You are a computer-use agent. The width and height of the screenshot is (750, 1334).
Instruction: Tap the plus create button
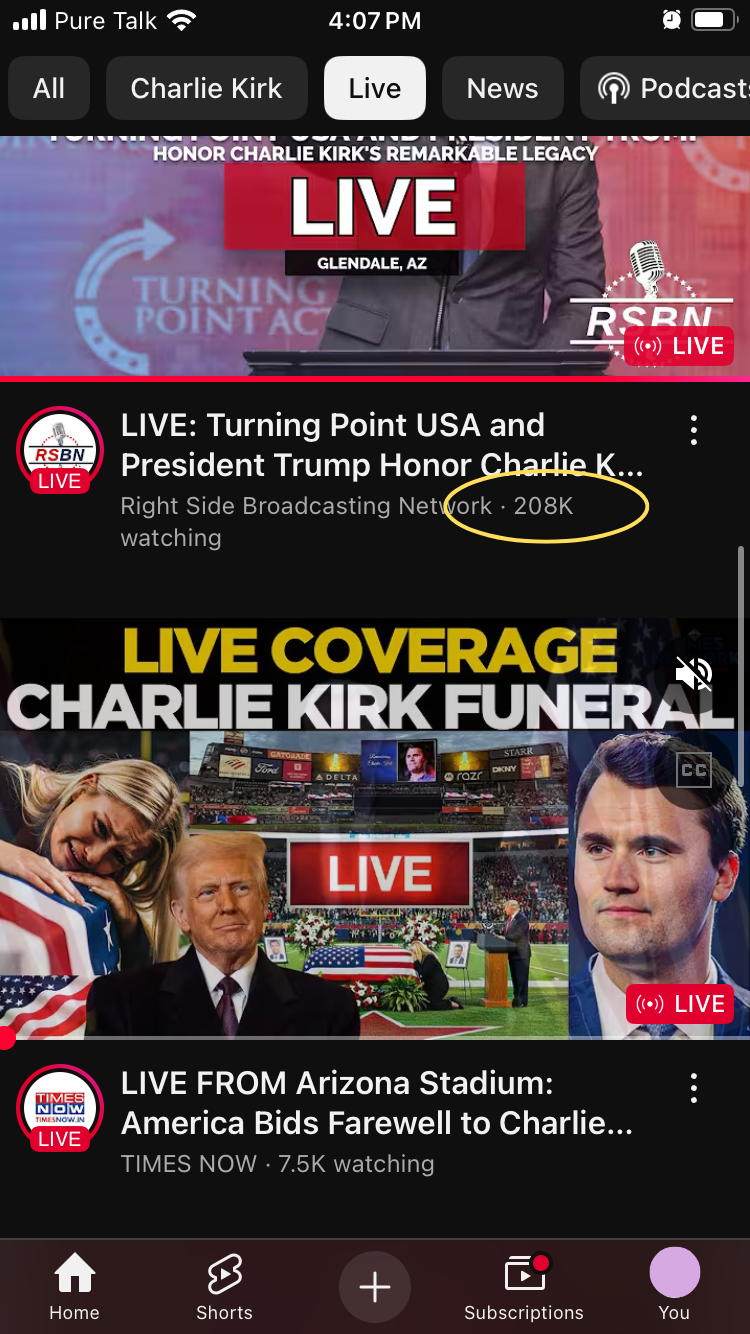point(375,1287)
